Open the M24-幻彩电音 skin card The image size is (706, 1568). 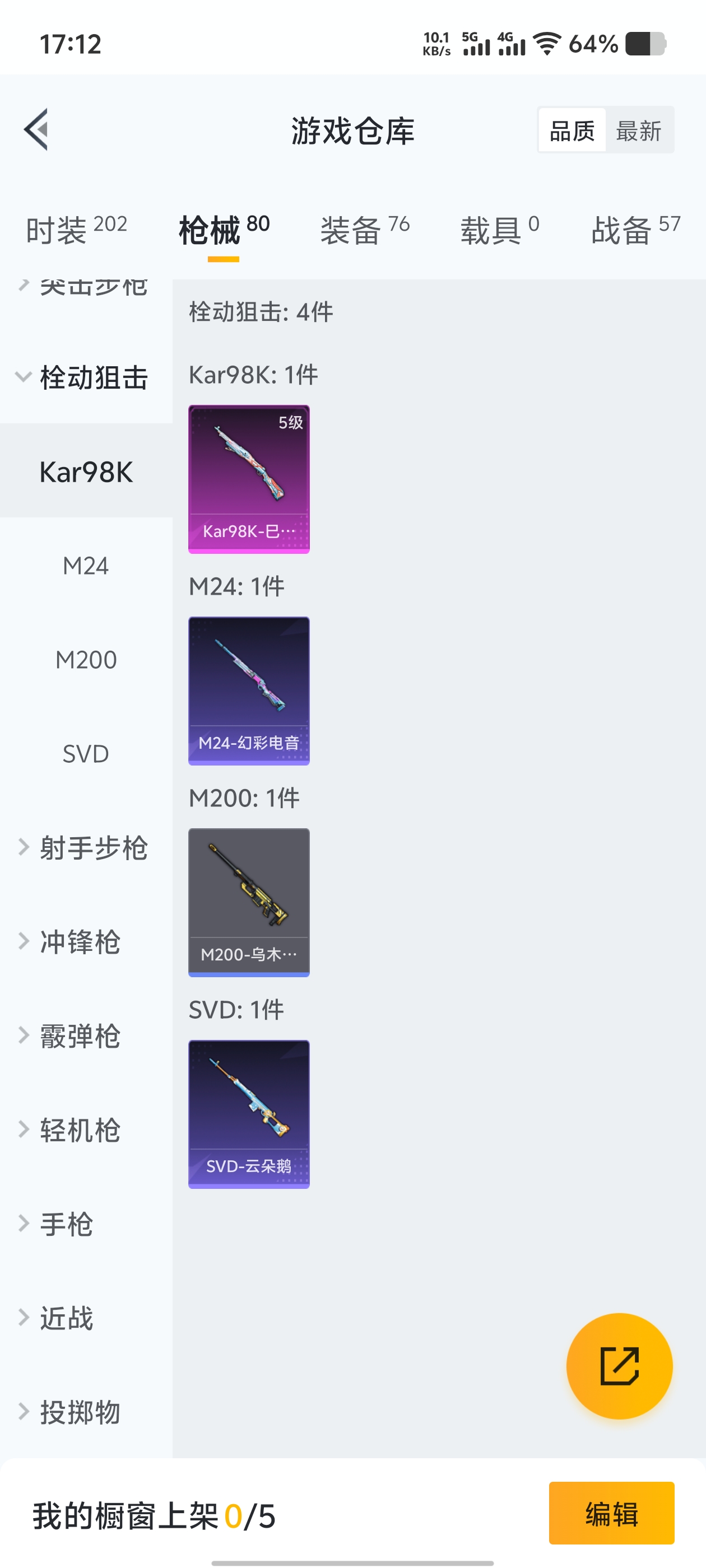pos(249,690)
